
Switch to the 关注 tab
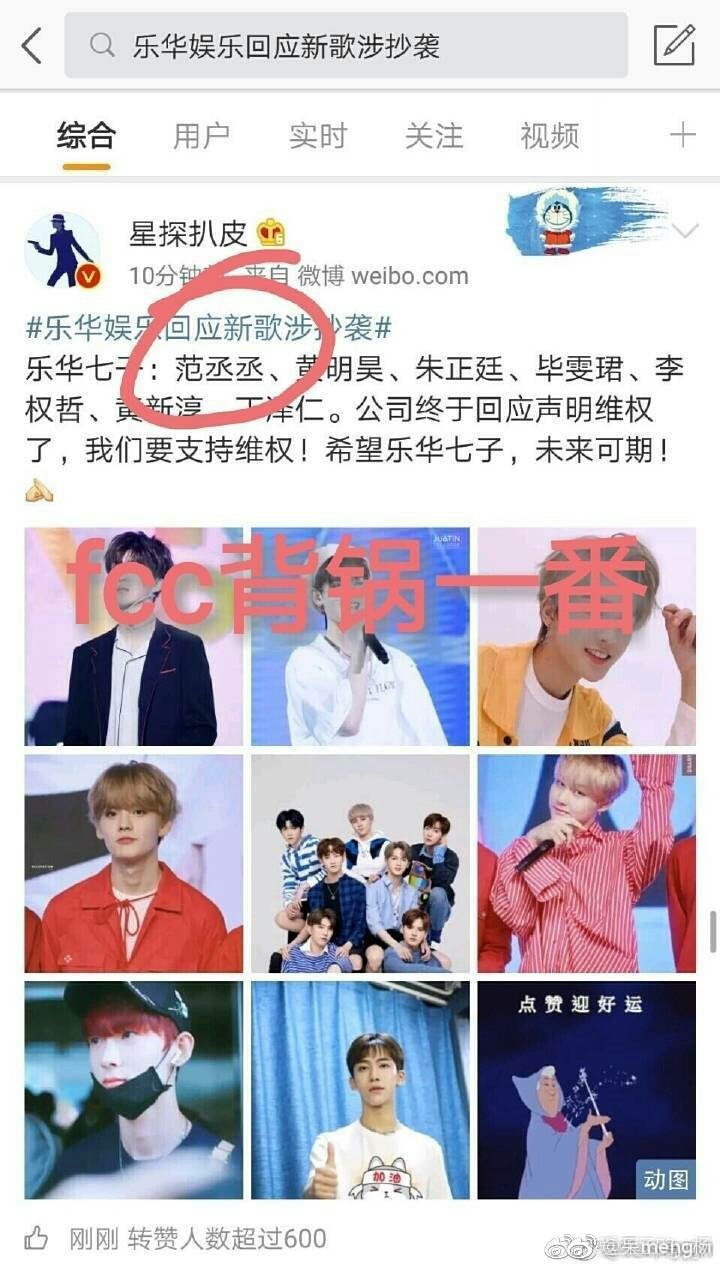tap(434, 135)
